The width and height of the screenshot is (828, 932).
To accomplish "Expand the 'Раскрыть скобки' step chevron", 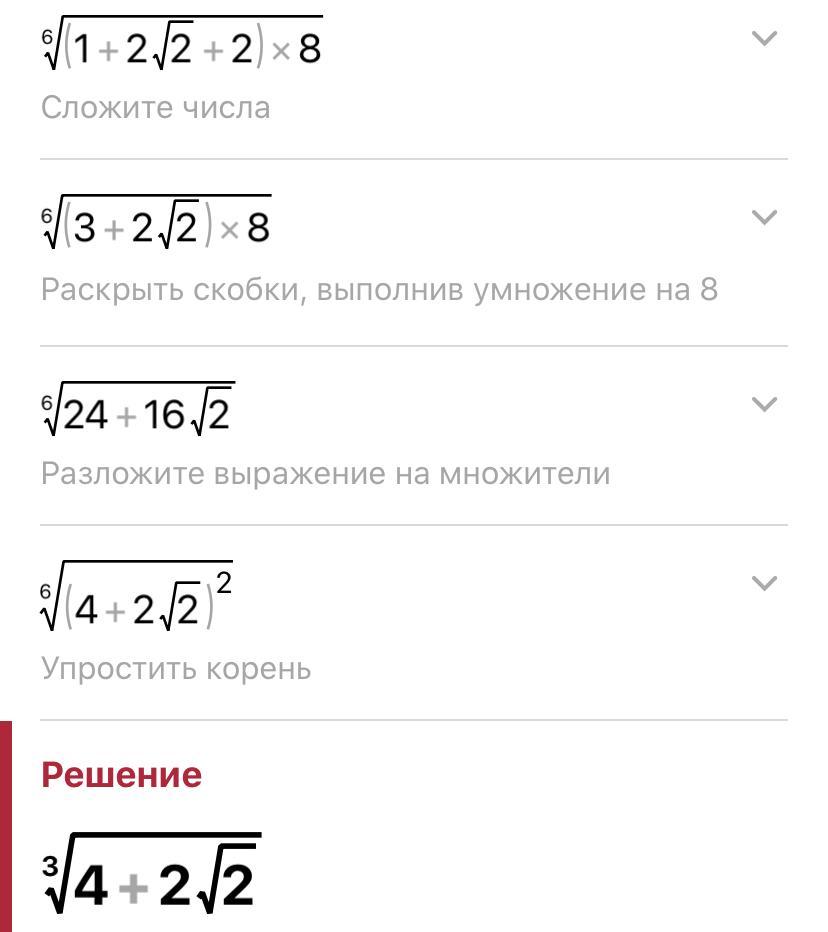I will (764, 217).
